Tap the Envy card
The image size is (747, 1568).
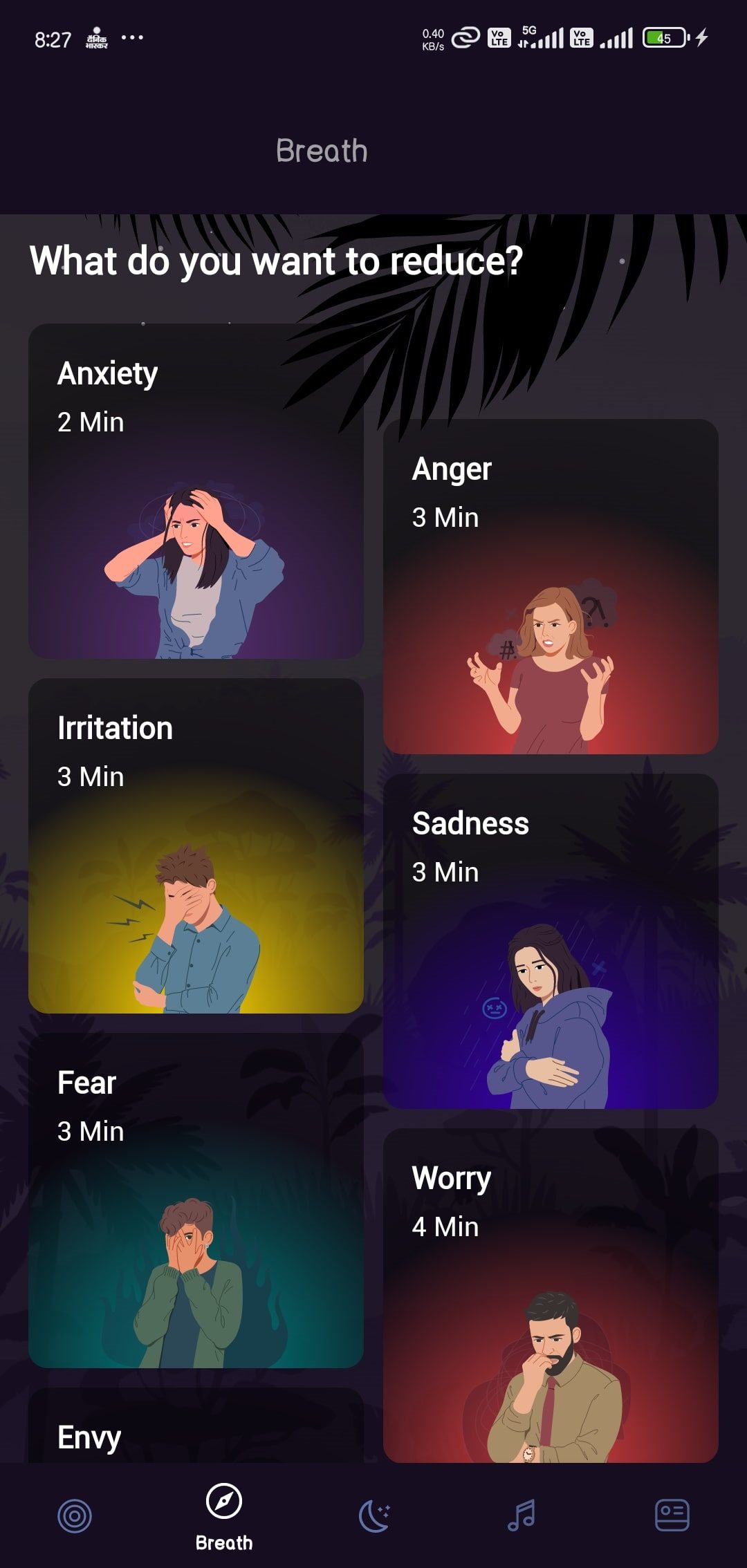(196, 1428)
